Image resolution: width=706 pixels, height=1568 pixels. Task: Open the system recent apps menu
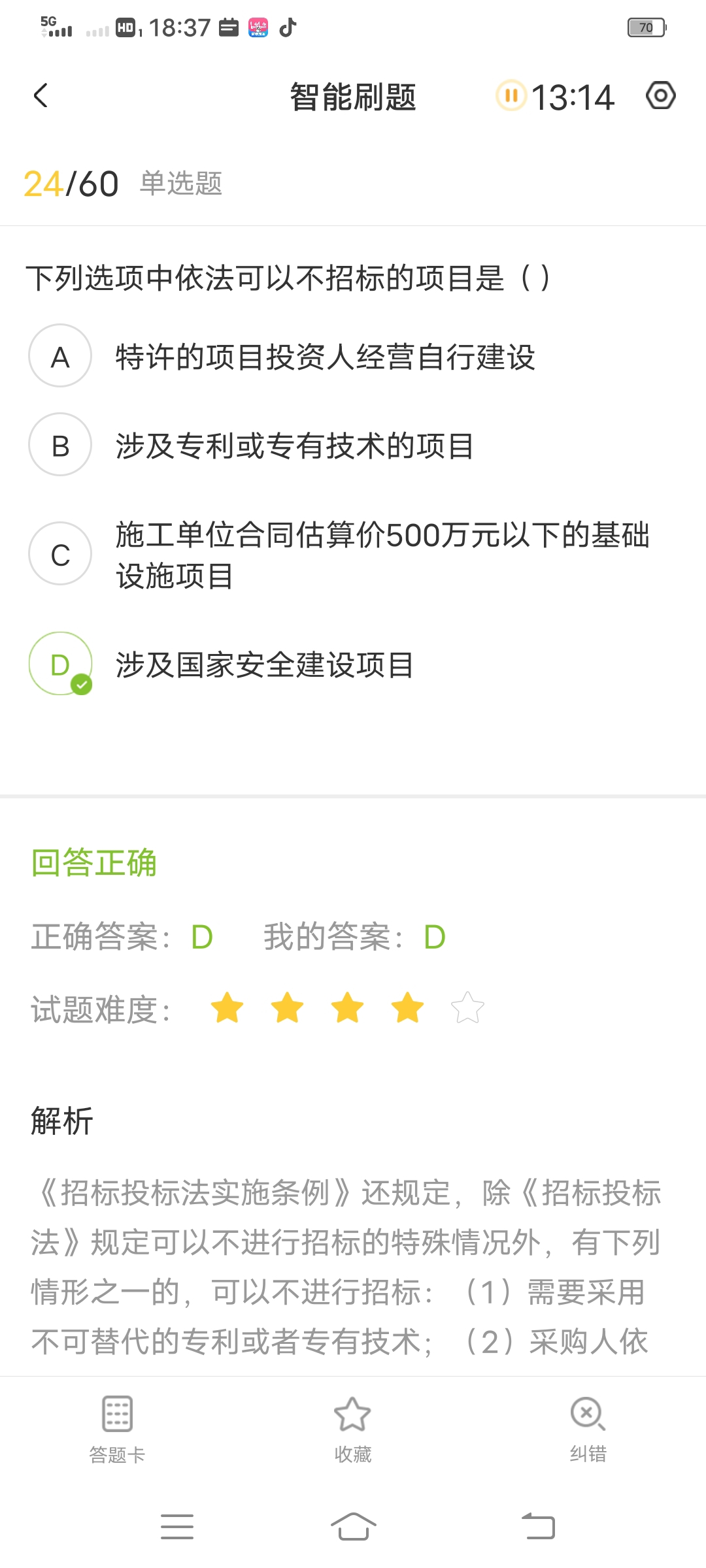[x=177, y=1526]
